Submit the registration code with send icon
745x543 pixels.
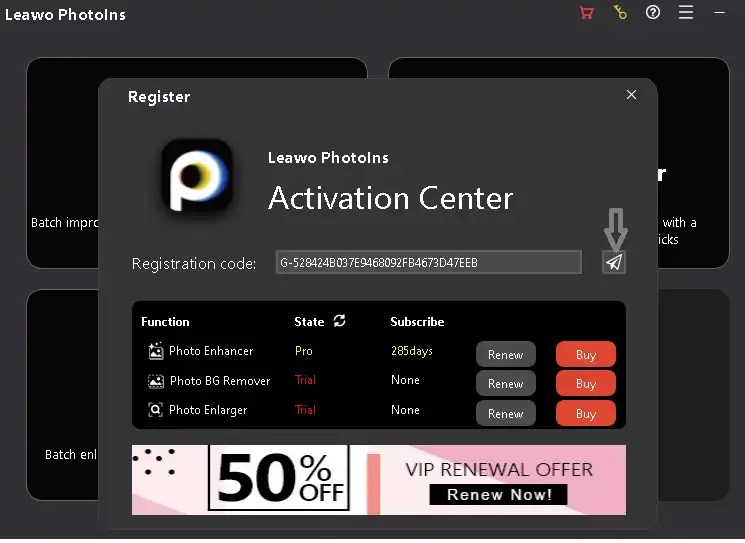pyautogui.click(x=614, y=262)
